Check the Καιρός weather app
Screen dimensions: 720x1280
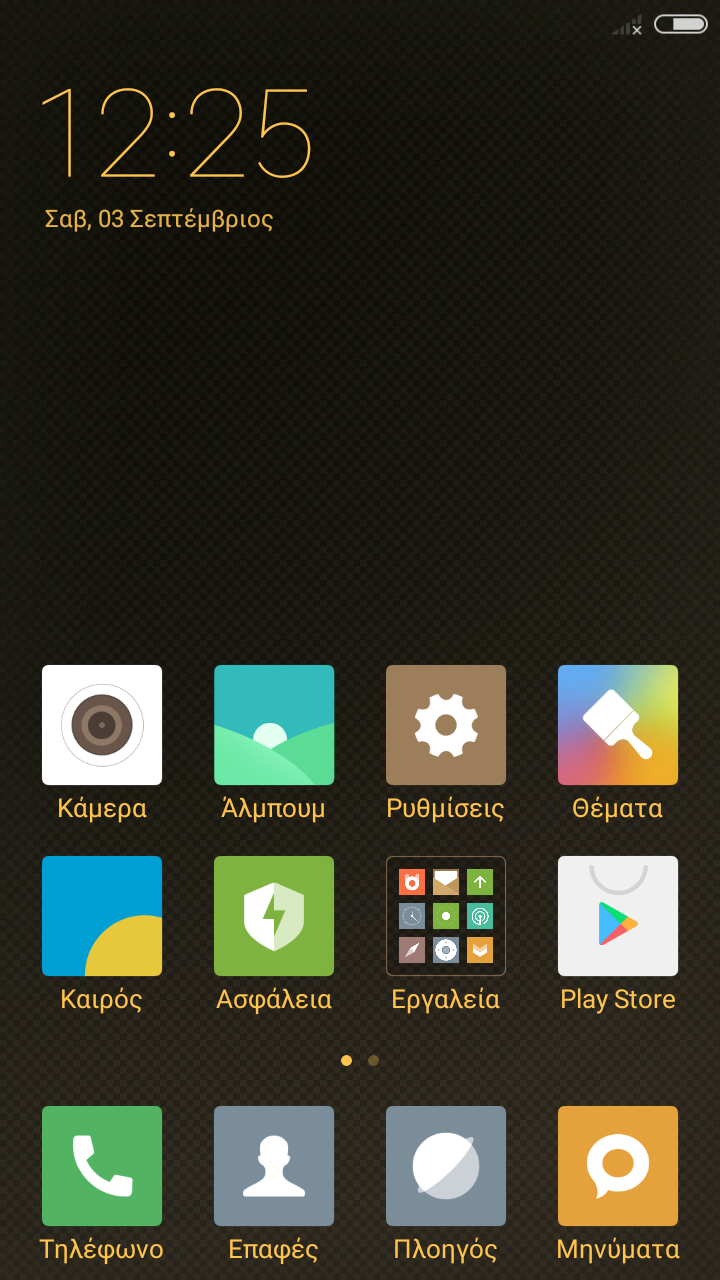click(102, 916)
